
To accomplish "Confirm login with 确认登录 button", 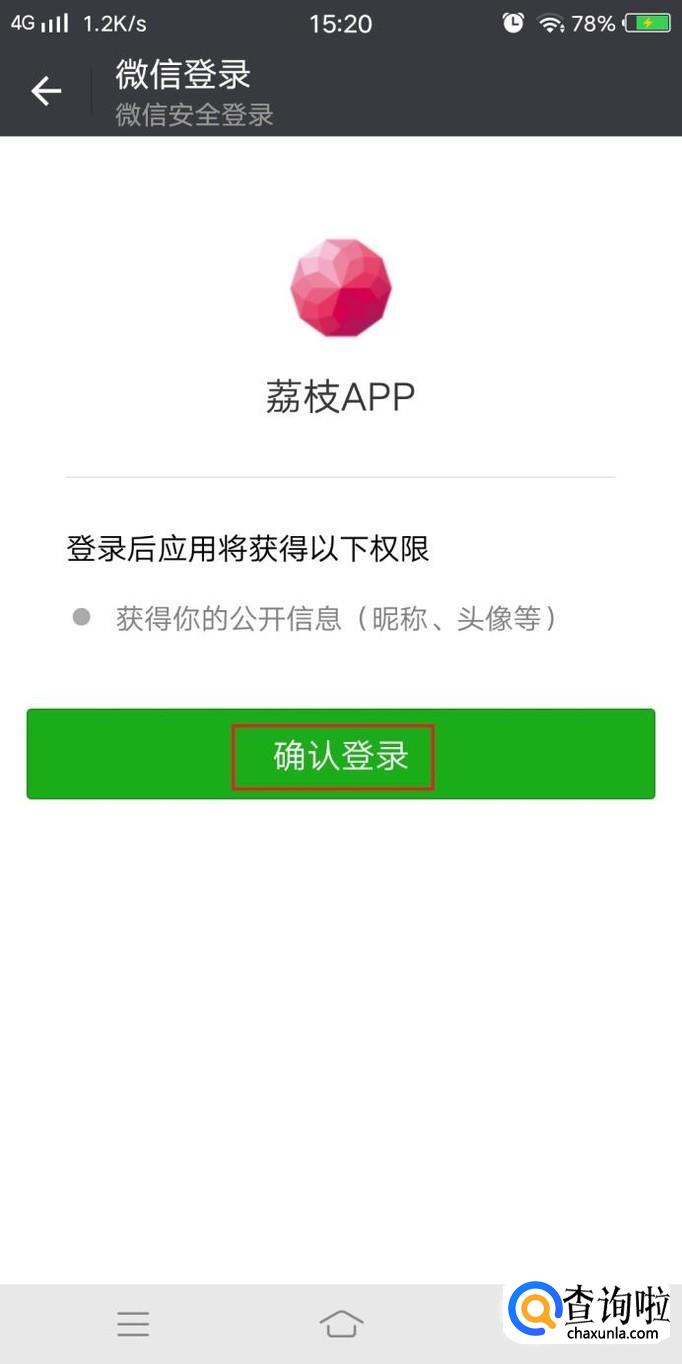I will (x=340, y=755).
